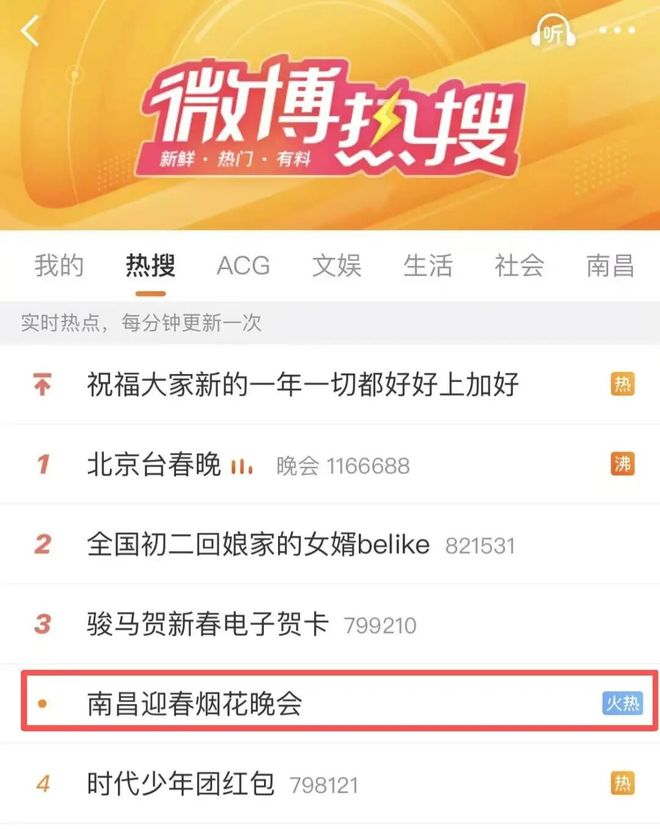Switch to the 我的 tab
Image resolution: width=660 pixels, height=829 pixels.
pyautogui.click(x=59, y=266)
